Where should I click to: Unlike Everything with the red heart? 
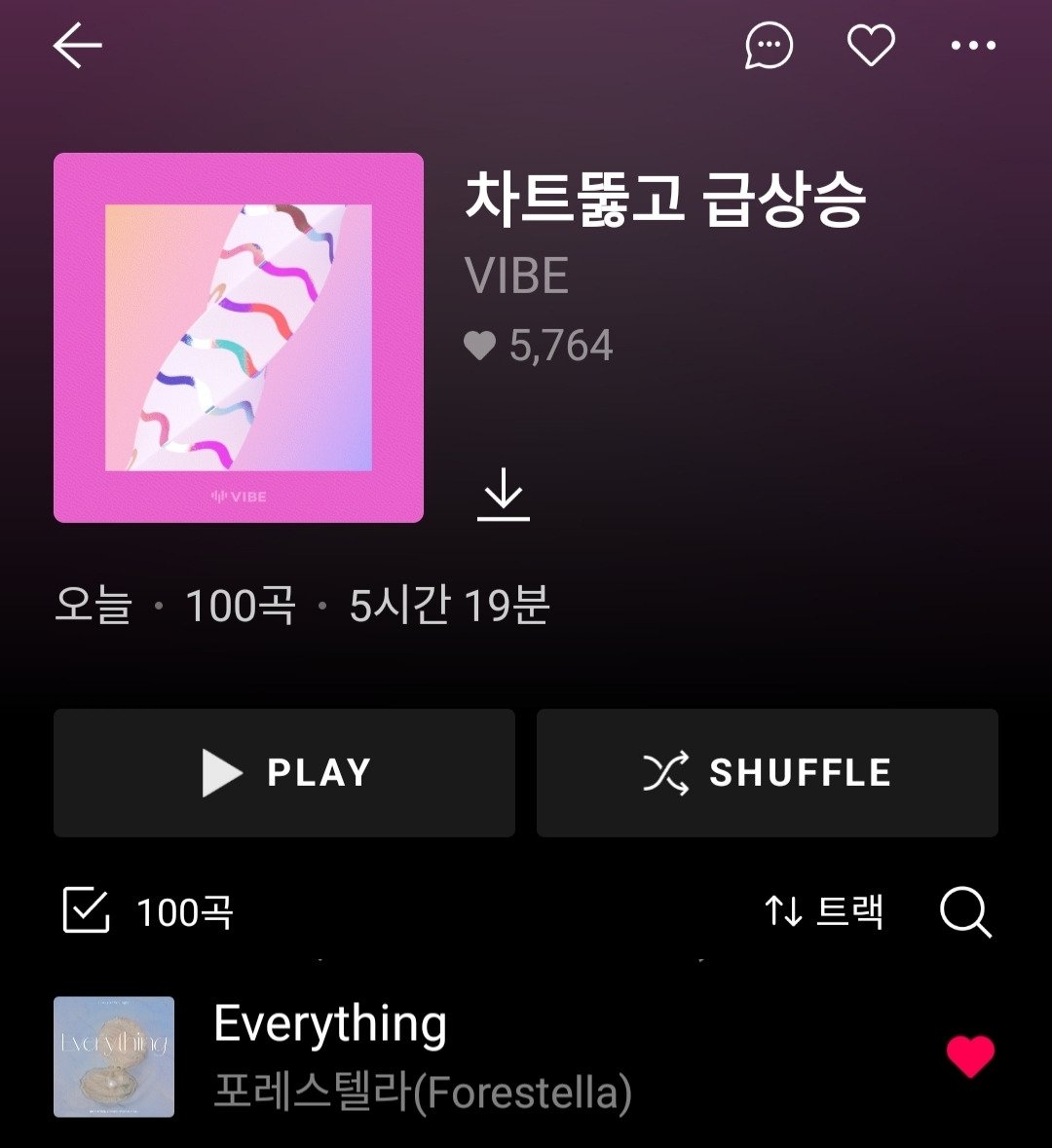pyautogui.click(x=970, y=1056)
